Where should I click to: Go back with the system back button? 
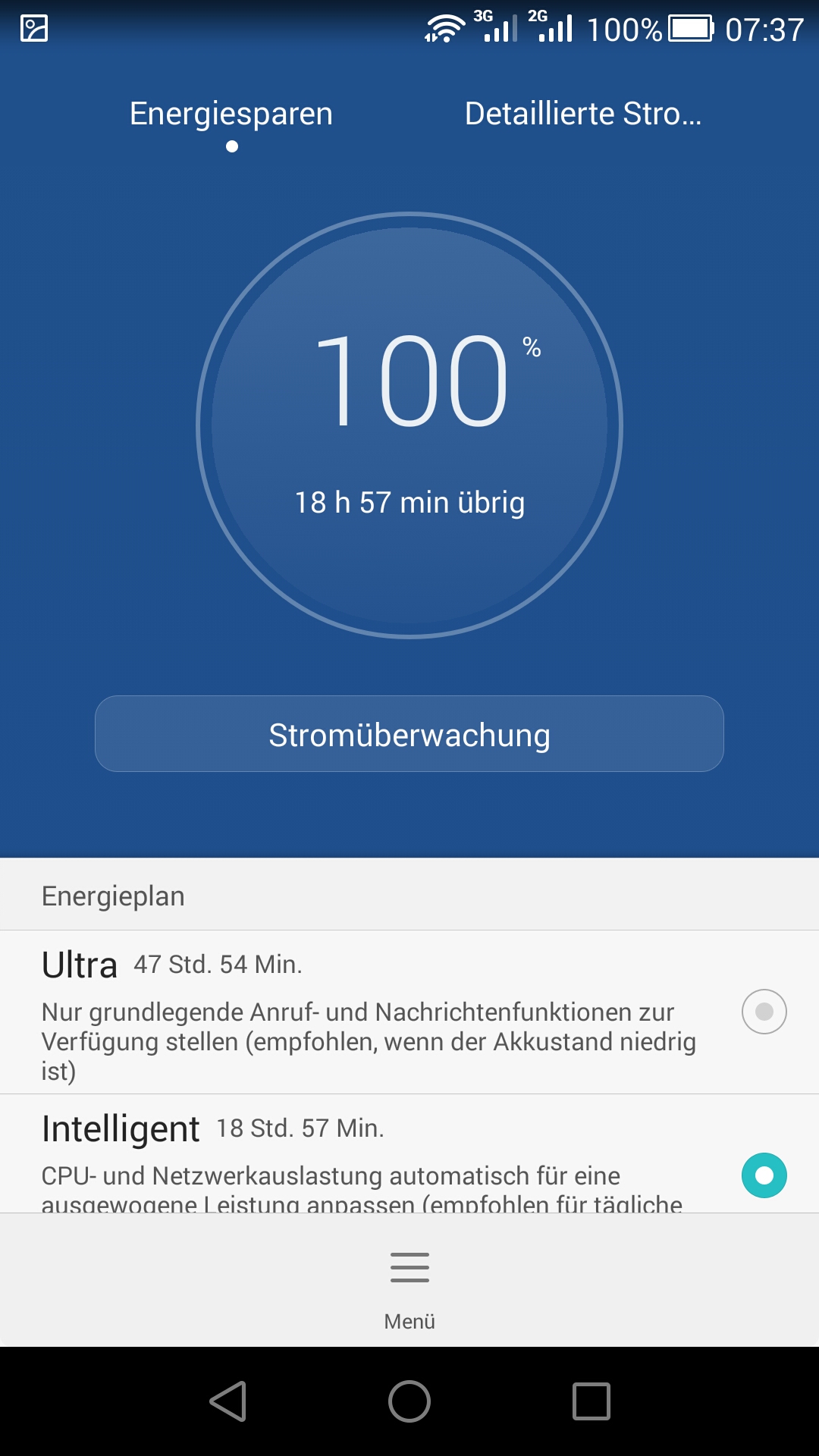tap(228, 1401)
